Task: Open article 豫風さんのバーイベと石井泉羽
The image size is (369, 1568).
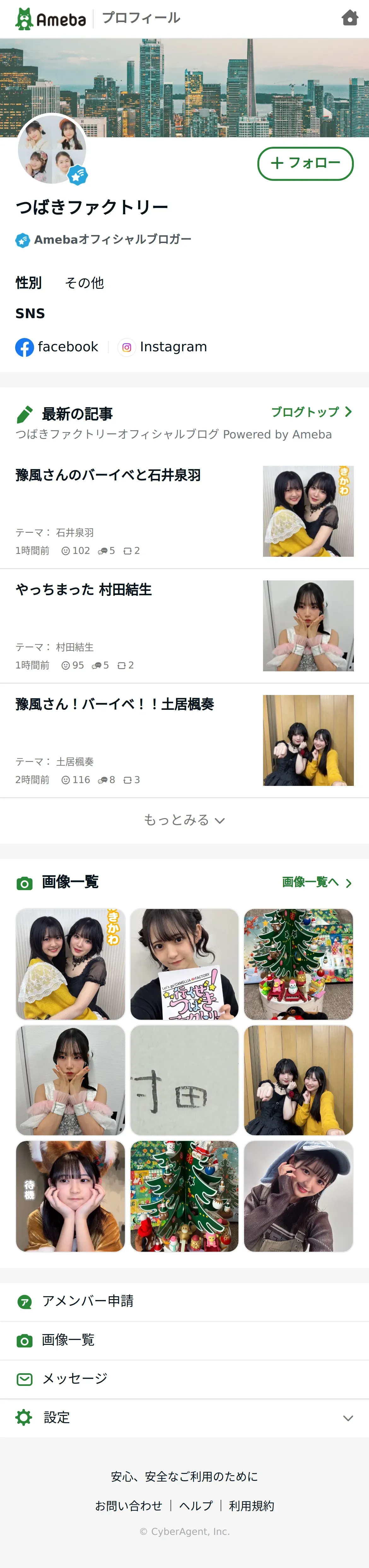Action: [x=184, y=511]
